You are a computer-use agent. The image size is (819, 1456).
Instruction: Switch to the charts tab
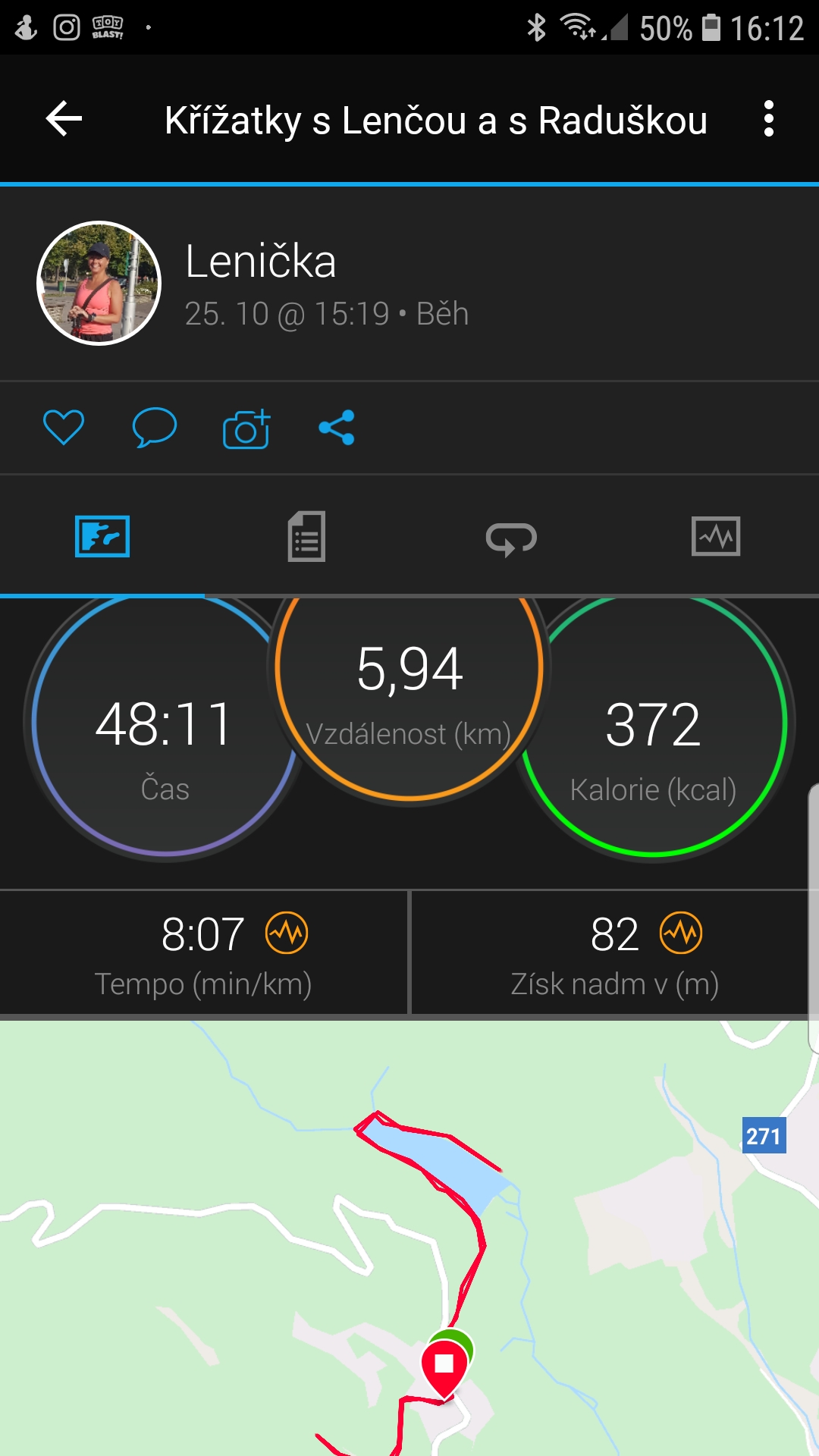716,537
